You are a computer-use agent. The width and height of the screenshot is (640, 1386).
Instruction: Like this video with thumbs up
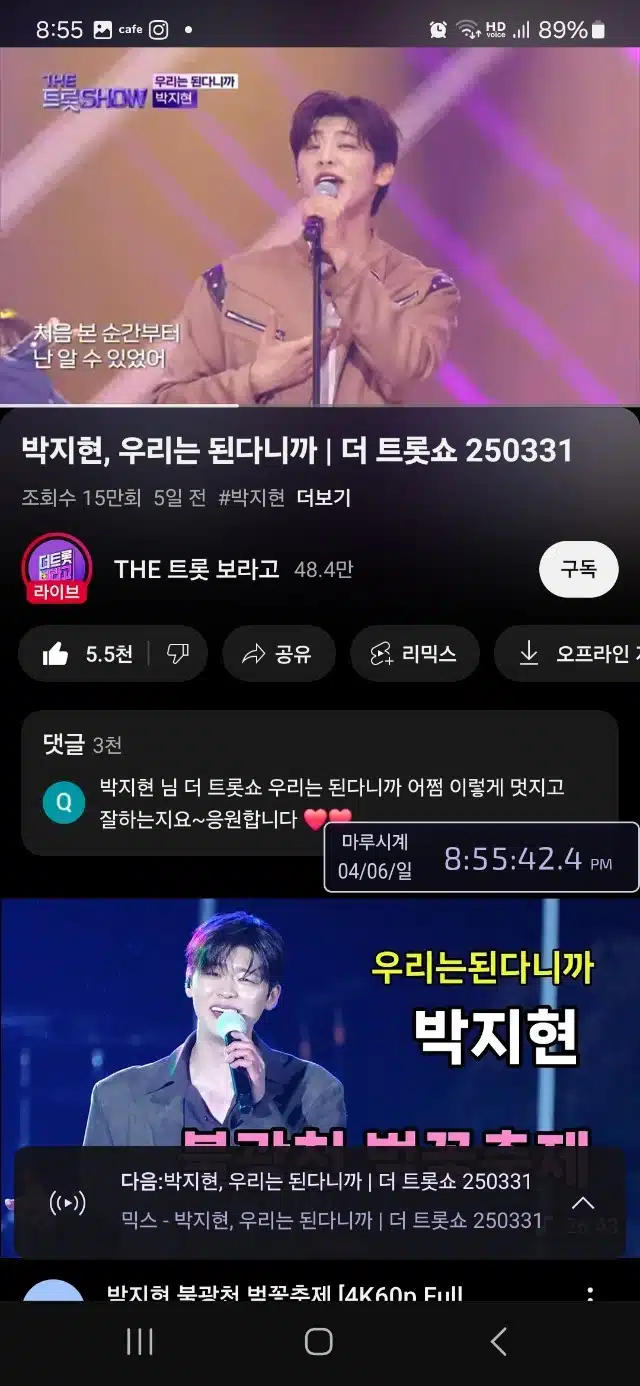tap(86, 654)
